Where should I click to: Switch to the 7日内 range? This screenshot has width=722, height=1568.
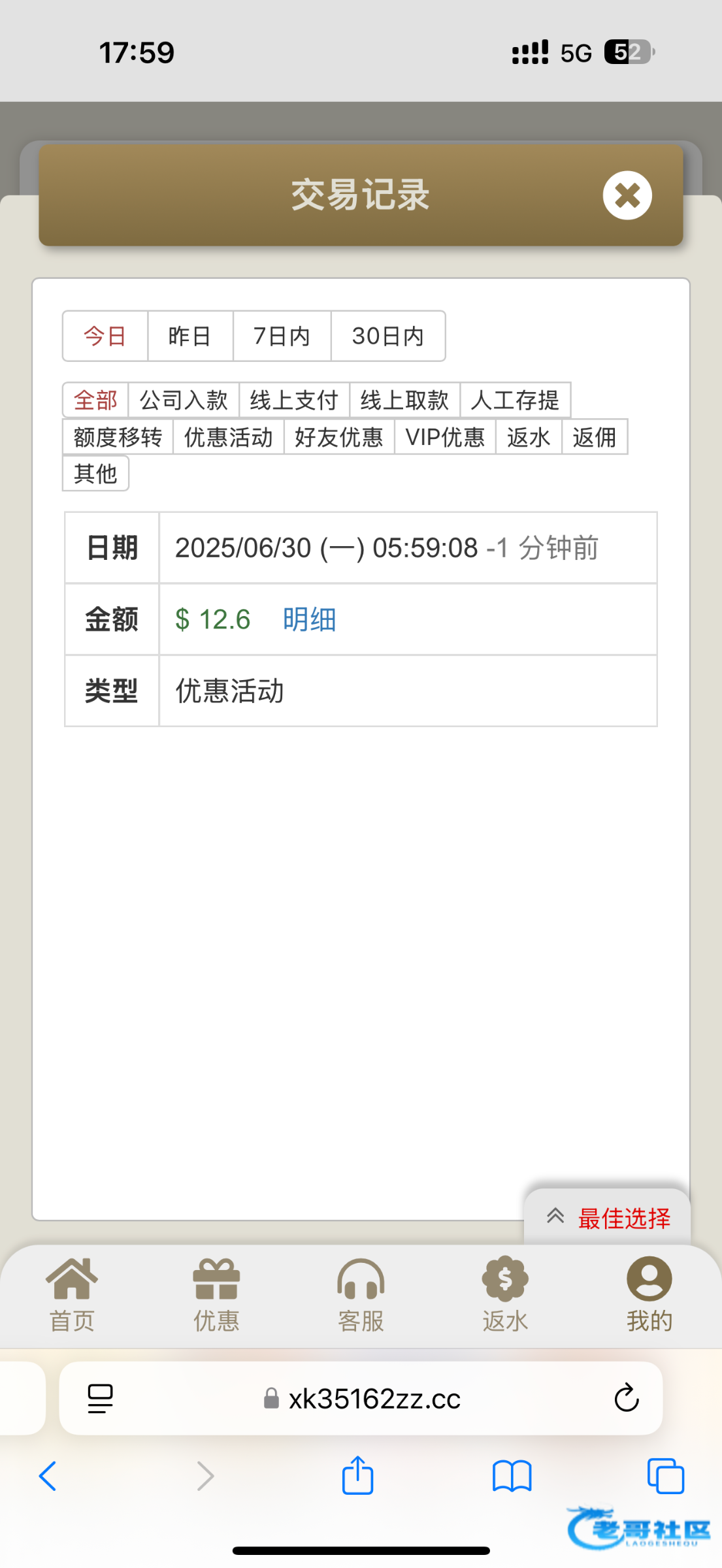[282, 336]
